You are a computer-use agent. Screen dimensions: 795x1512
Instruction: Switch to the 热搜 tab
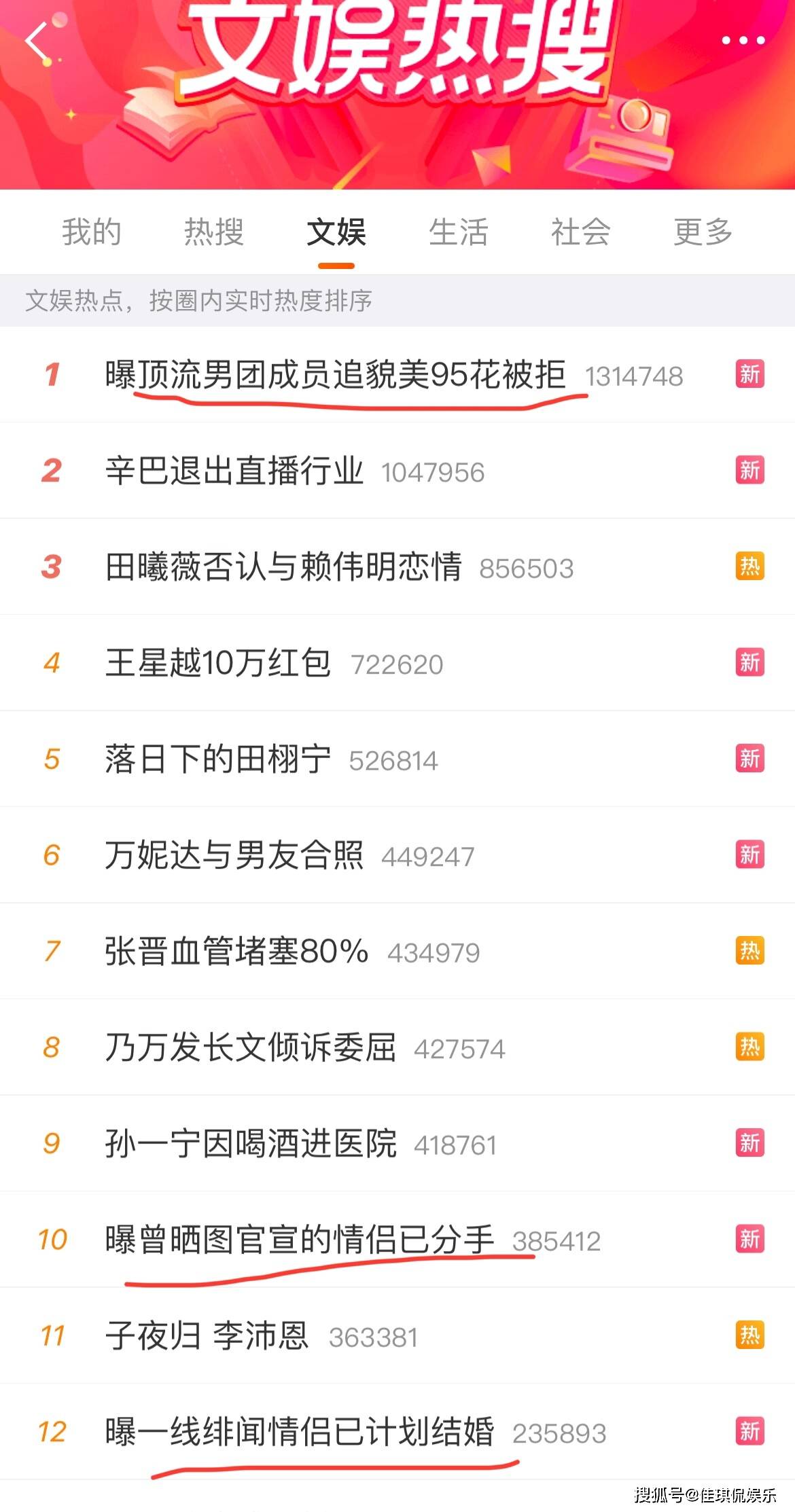pos(214,232)
